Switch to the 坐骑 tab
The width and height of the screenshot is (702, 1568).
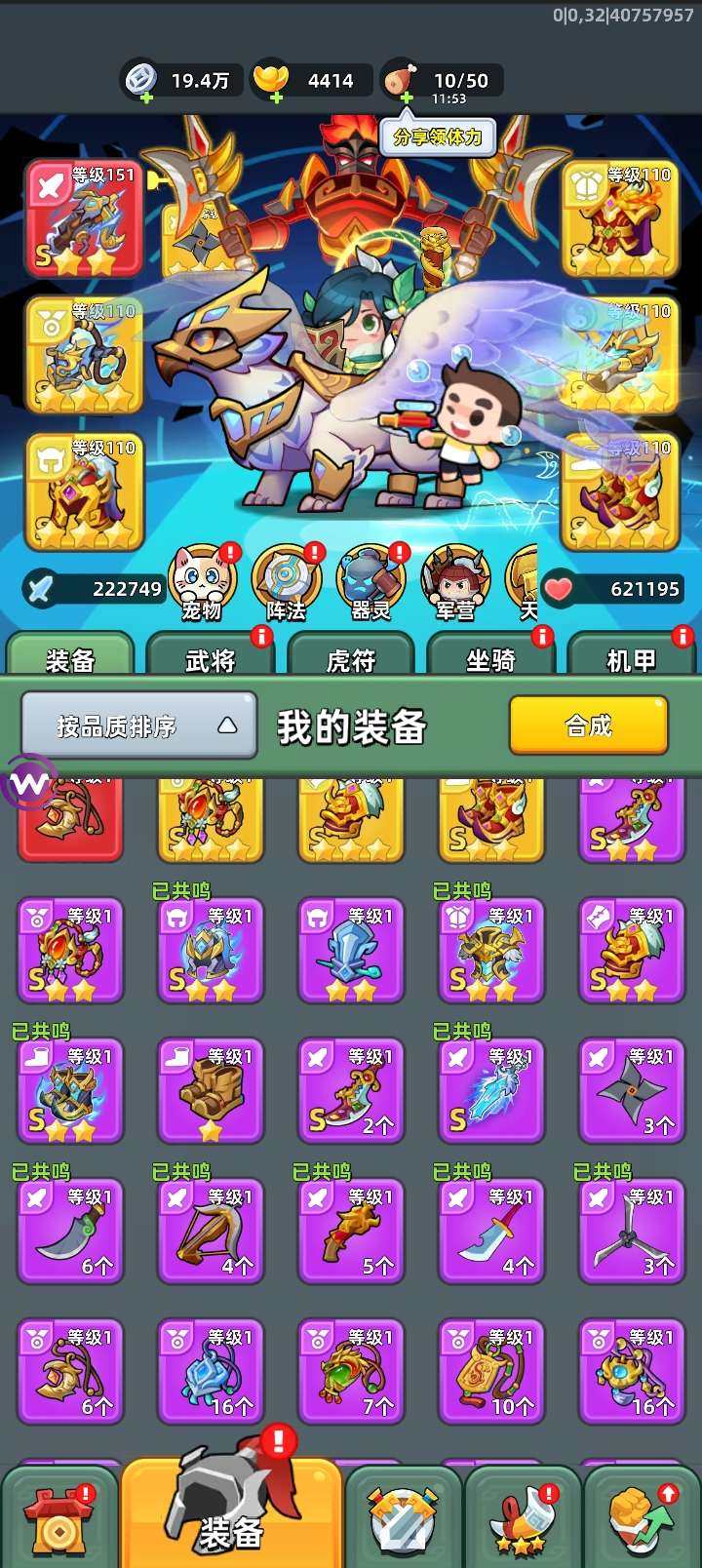point(490,658)
